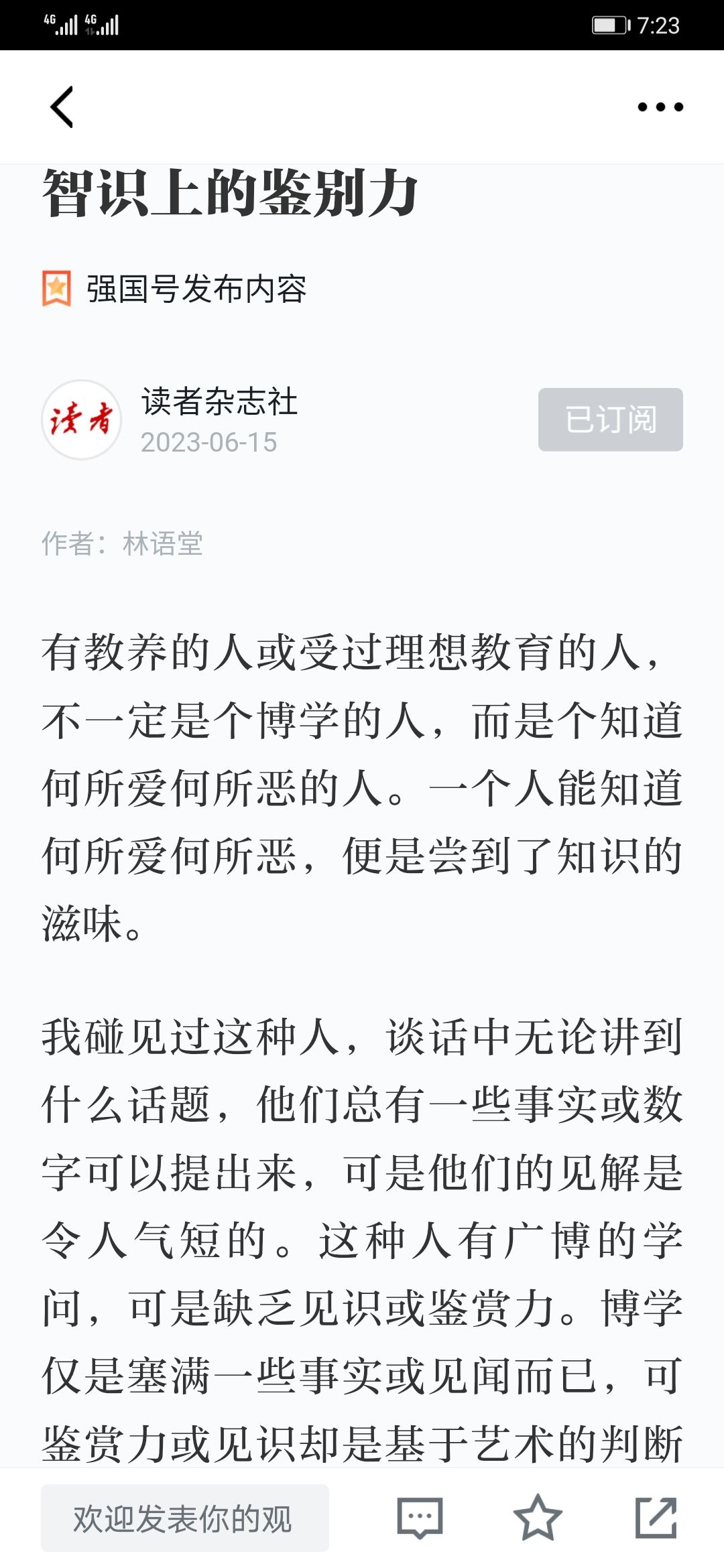Tap the 读者 avatar logo
The width and height of the screenshot is (724, 1568).
pos(82,420)
